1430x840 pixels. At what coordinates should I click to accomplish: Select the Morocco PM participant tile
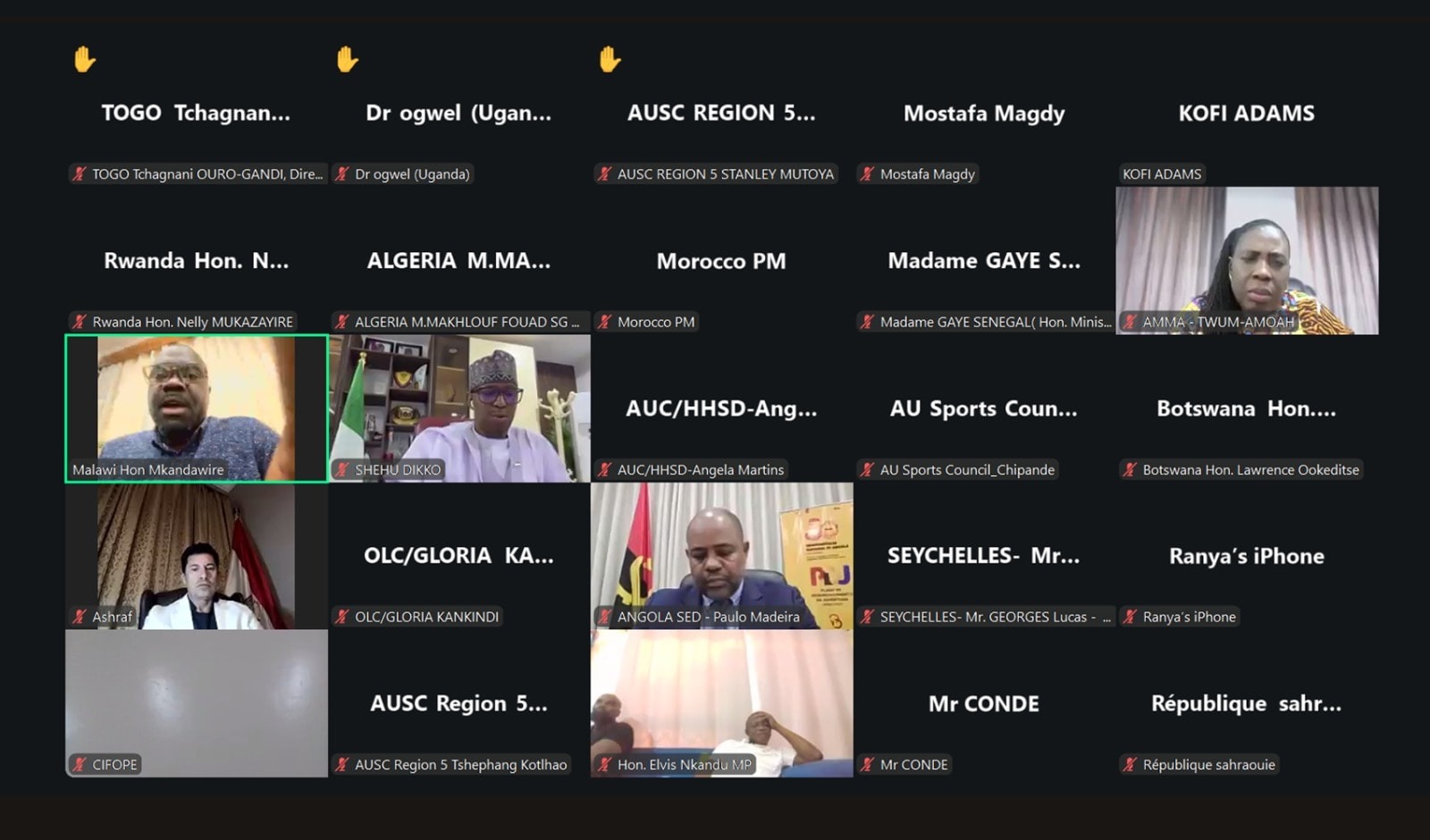[721, 260]
